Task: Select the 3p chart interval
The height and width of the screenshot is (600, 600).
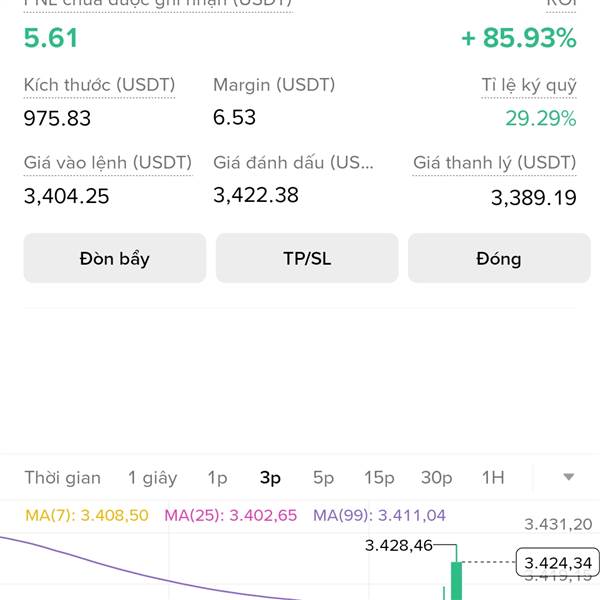Action: 270,478
